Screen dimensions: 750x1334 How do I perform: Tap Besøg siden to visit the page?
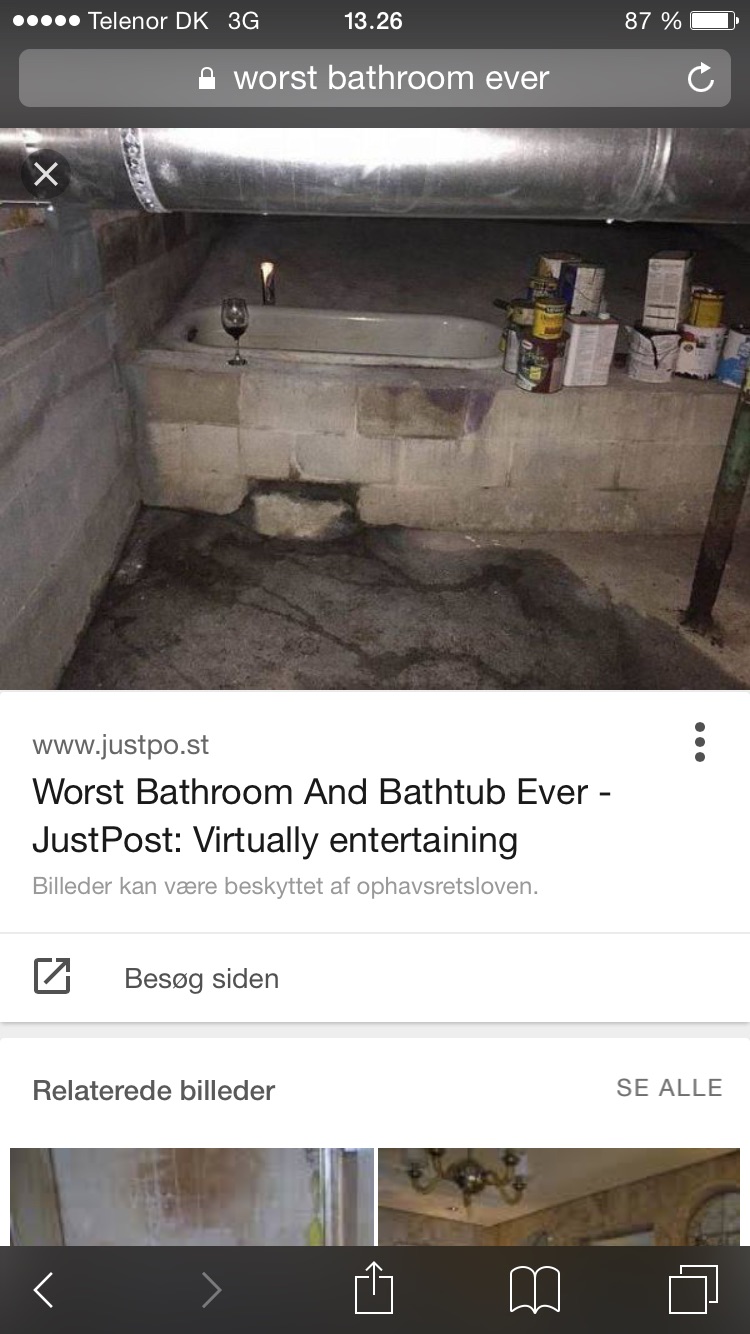200,978
